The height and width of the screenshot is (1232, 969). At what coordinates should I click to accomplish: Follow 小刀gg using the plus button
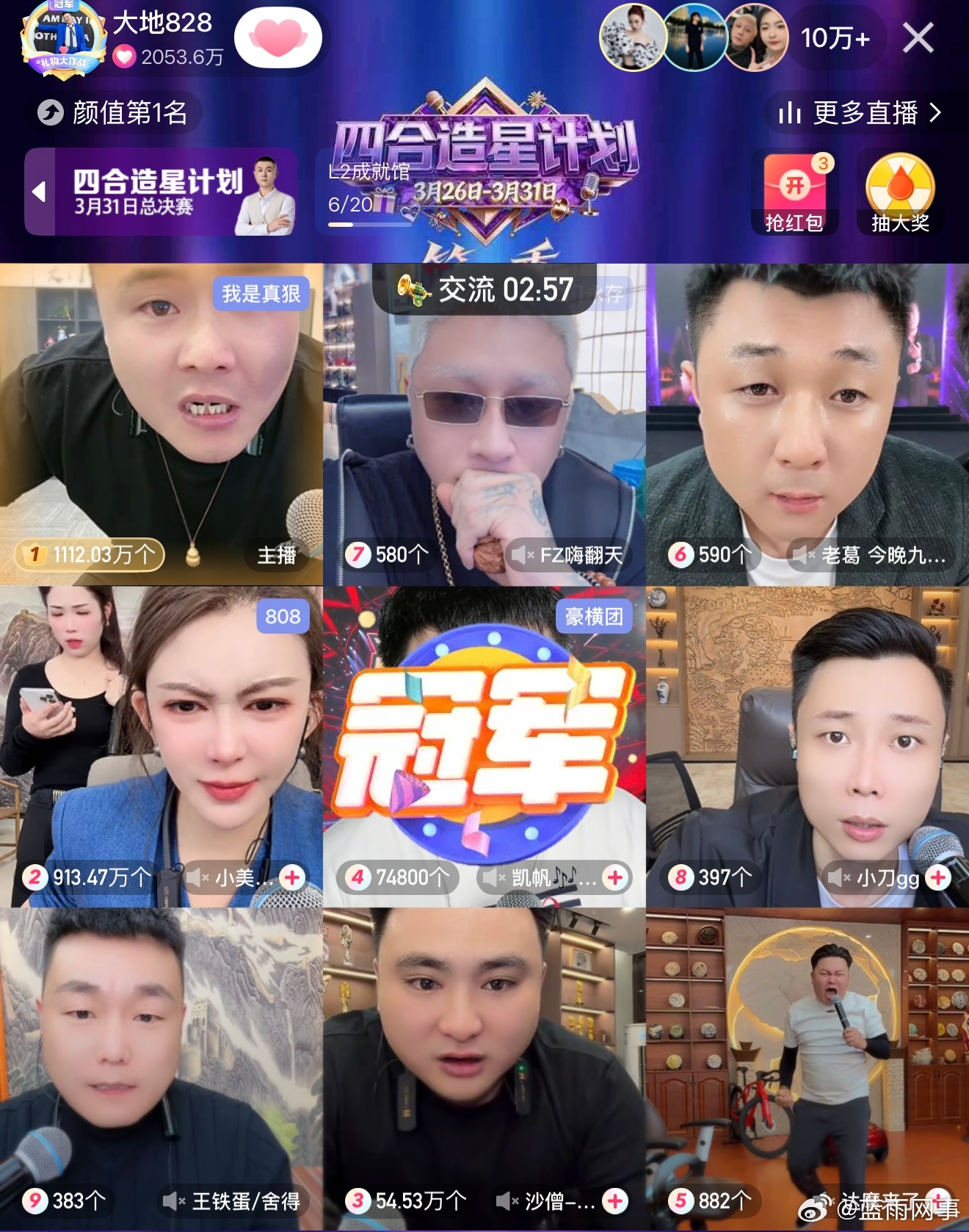tap(938, 877)
